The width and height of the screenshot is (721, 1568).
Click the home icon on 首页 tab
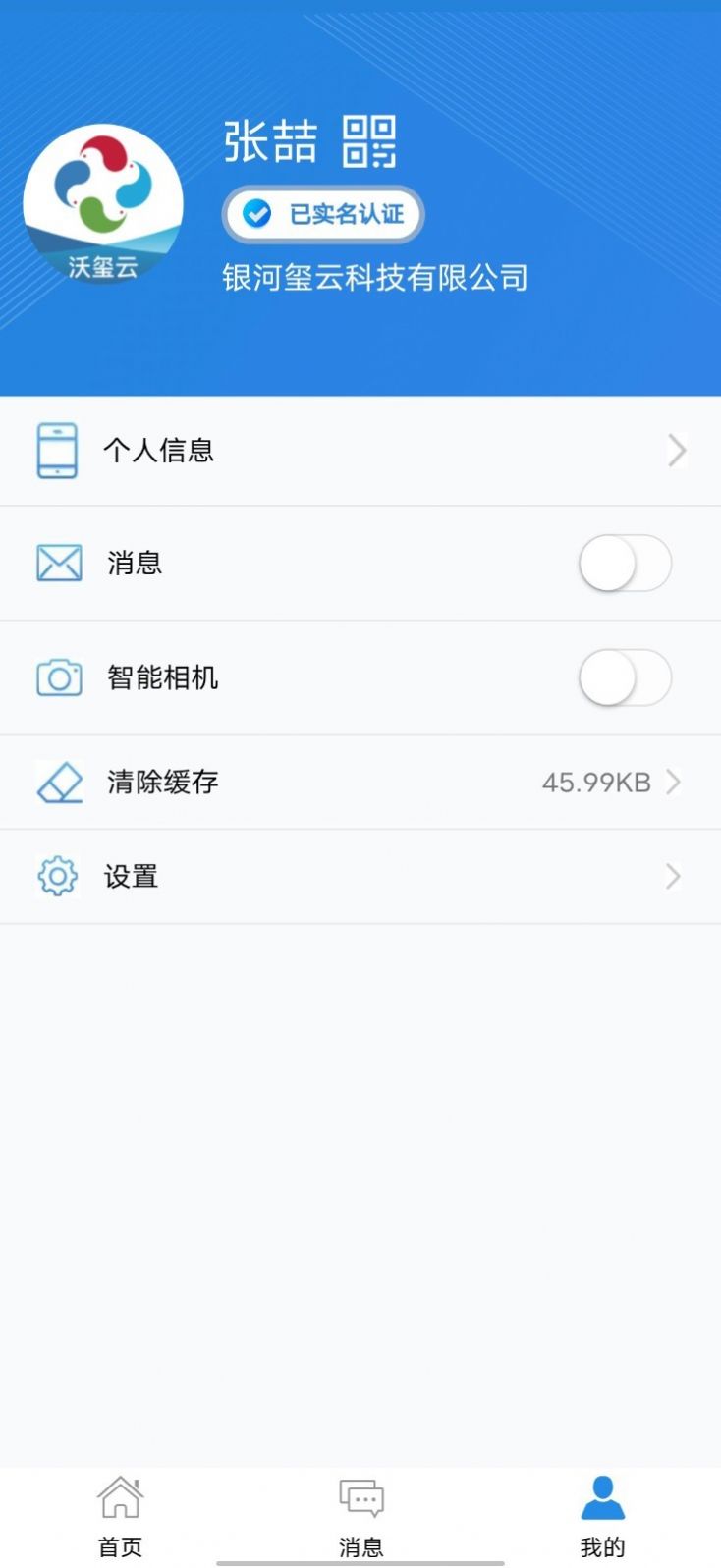coord(120,1496)
